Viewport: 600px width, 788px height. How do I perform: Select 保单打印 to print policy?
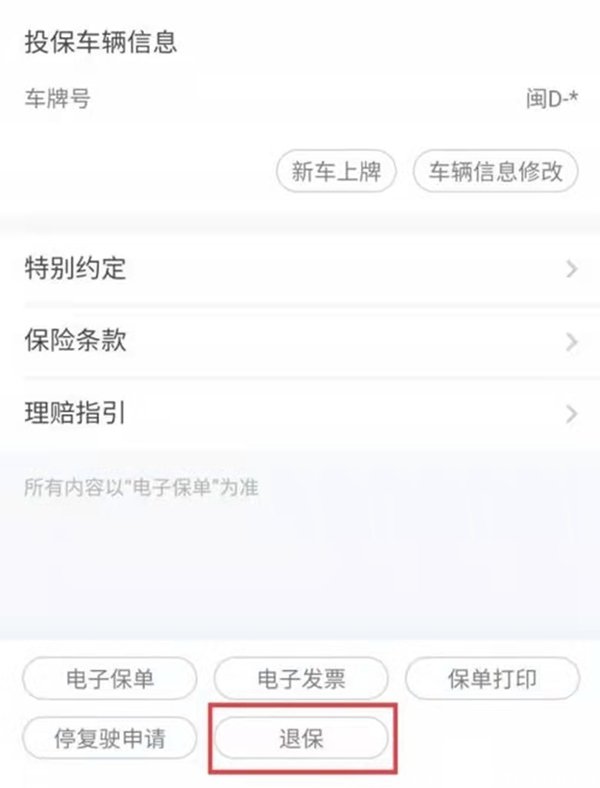pyautogui.click(x=492, y=679)
